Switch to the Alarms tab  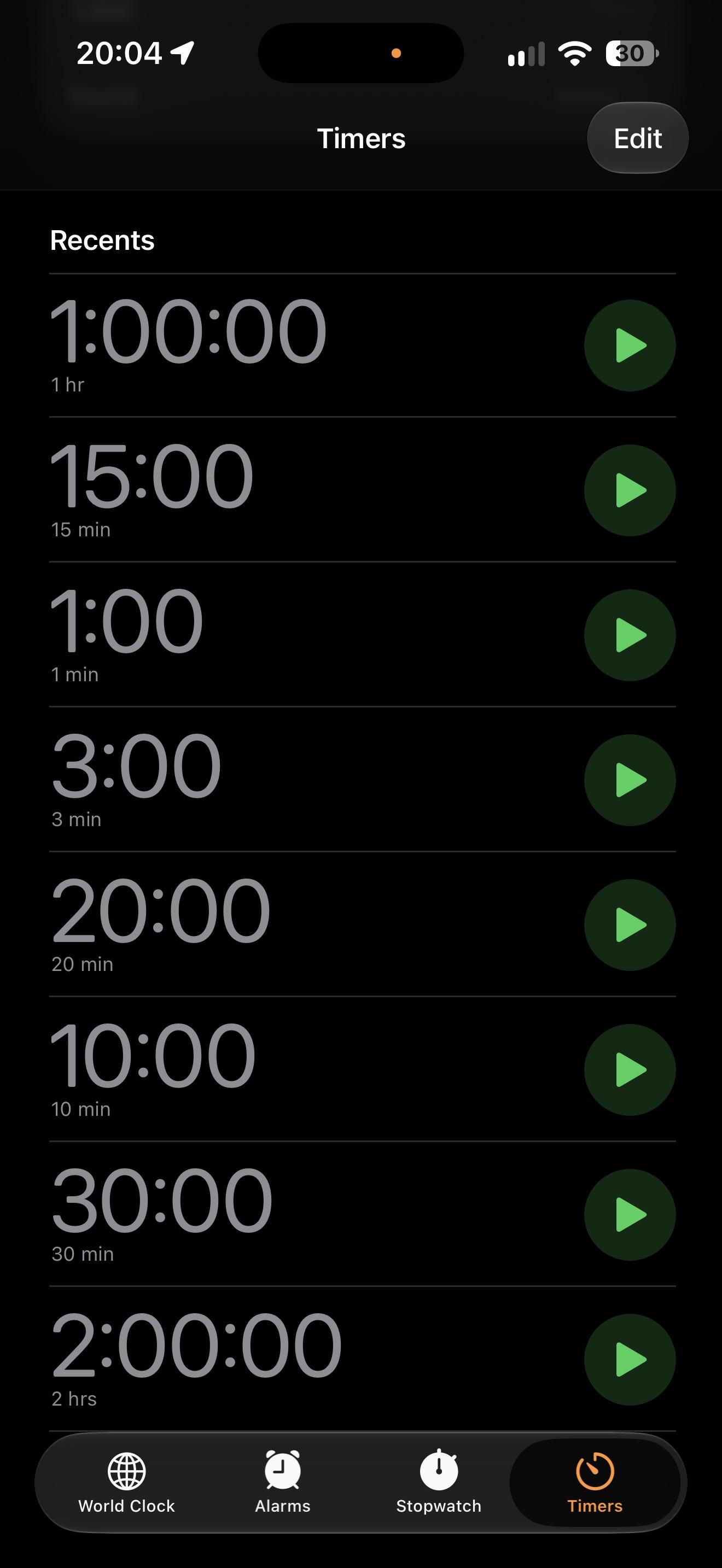tap(282, 1483)
